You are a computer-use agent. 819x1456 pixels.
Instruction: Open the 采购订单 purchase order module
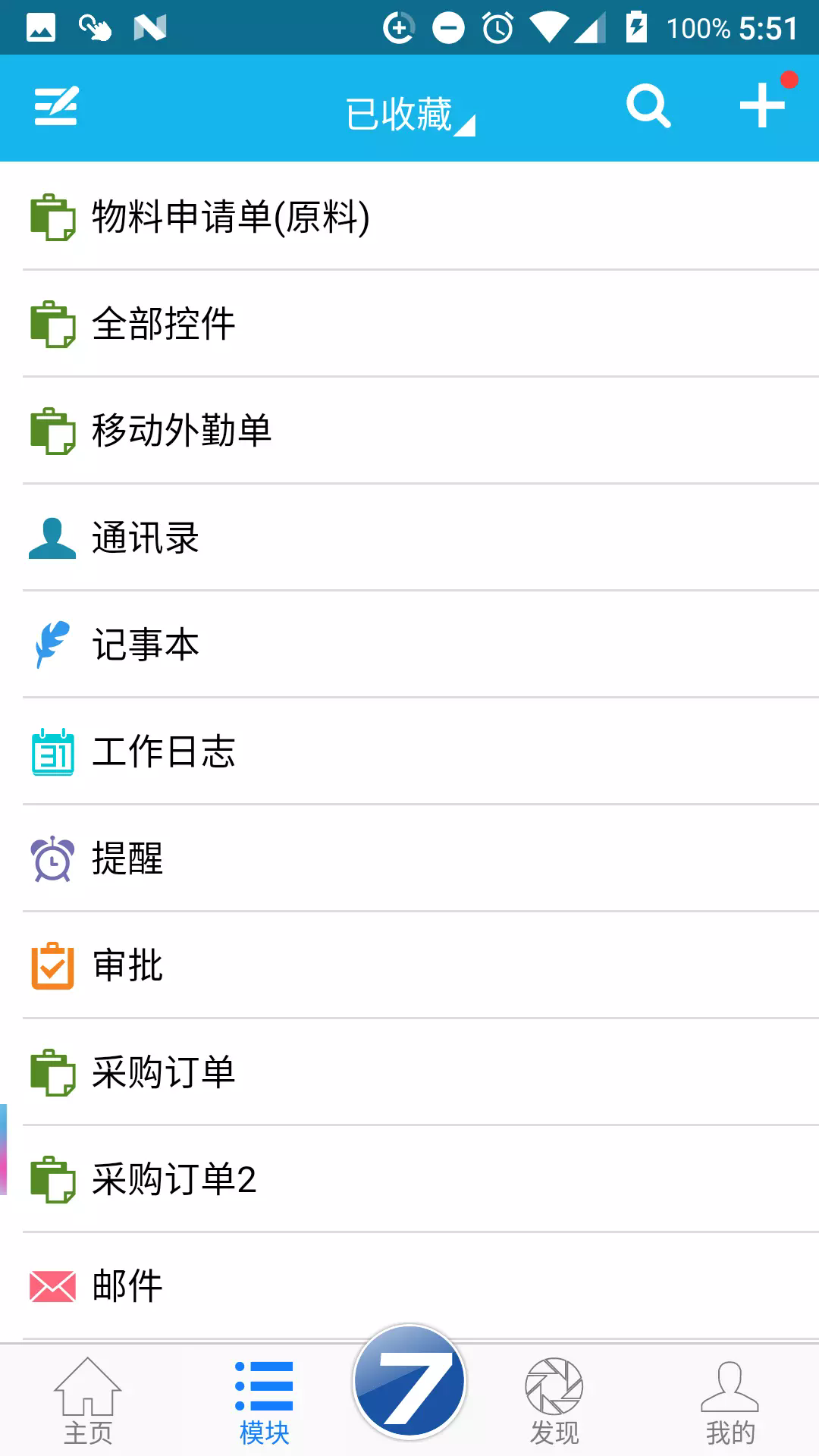(x=163, y=1071)
